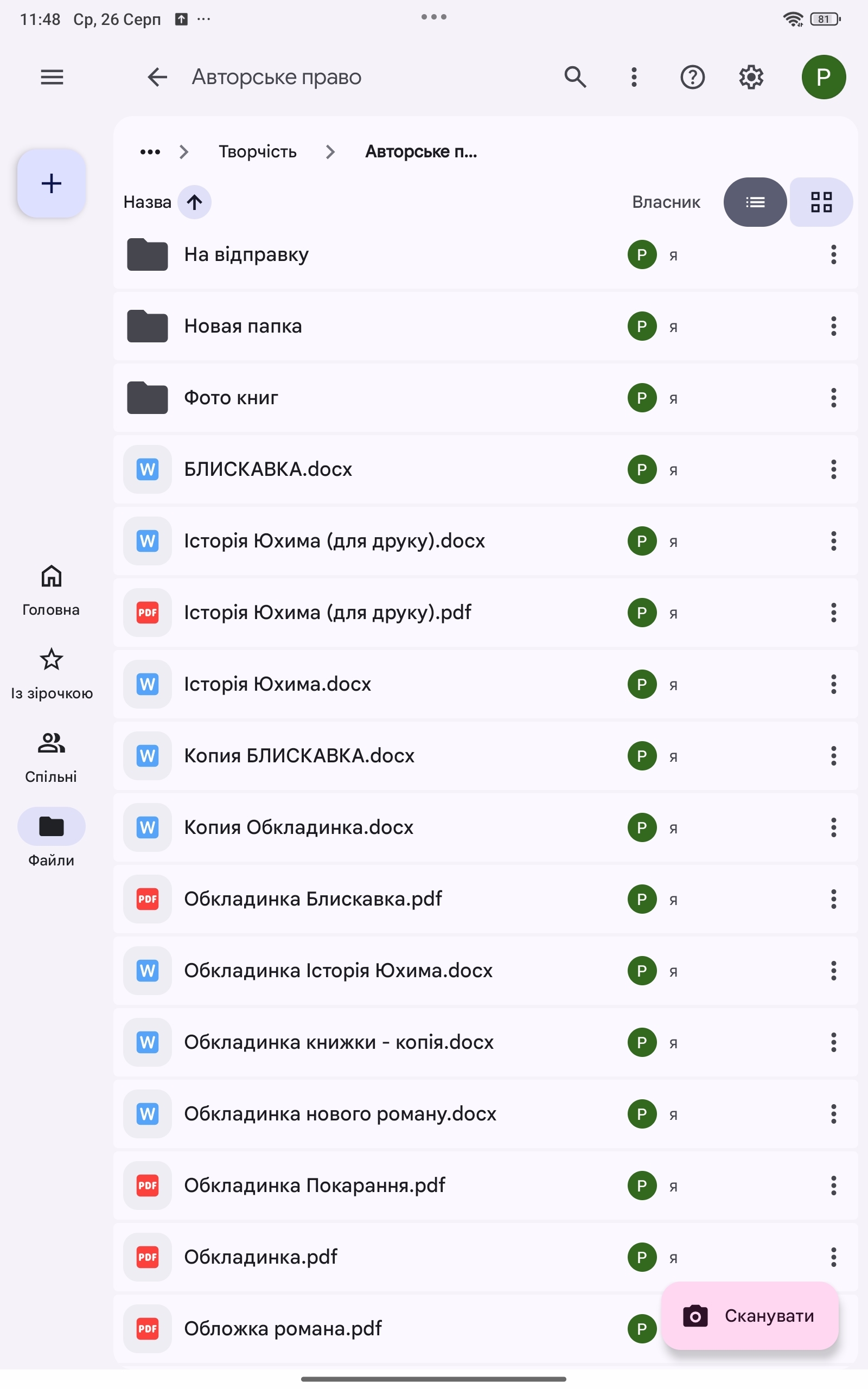
Task: Open the folder На відправку
Action: tap(485, 254)
